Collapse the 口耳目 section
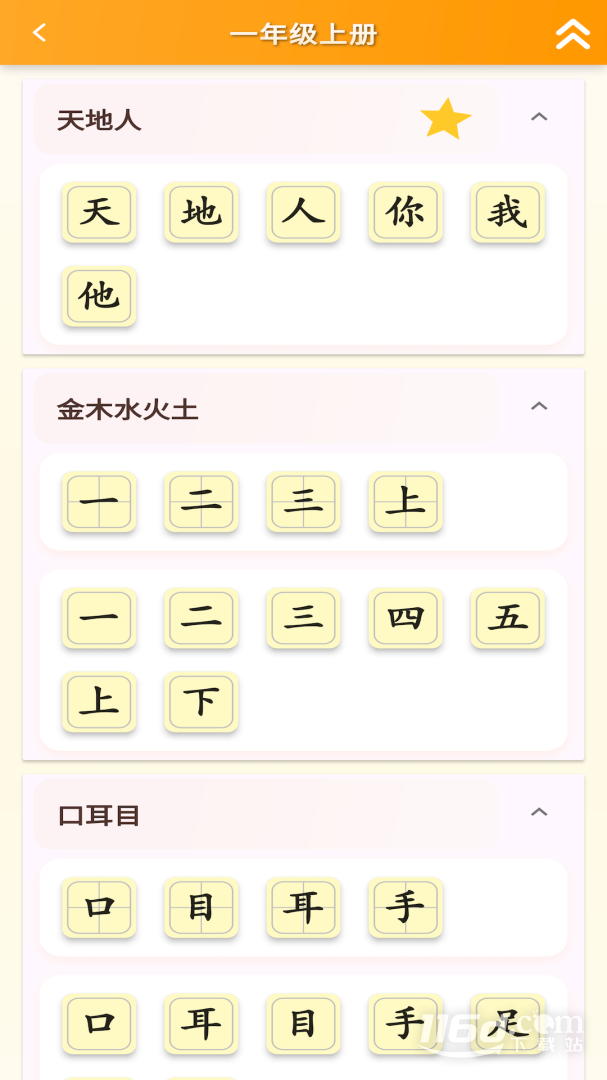 [x=539, y=812]
